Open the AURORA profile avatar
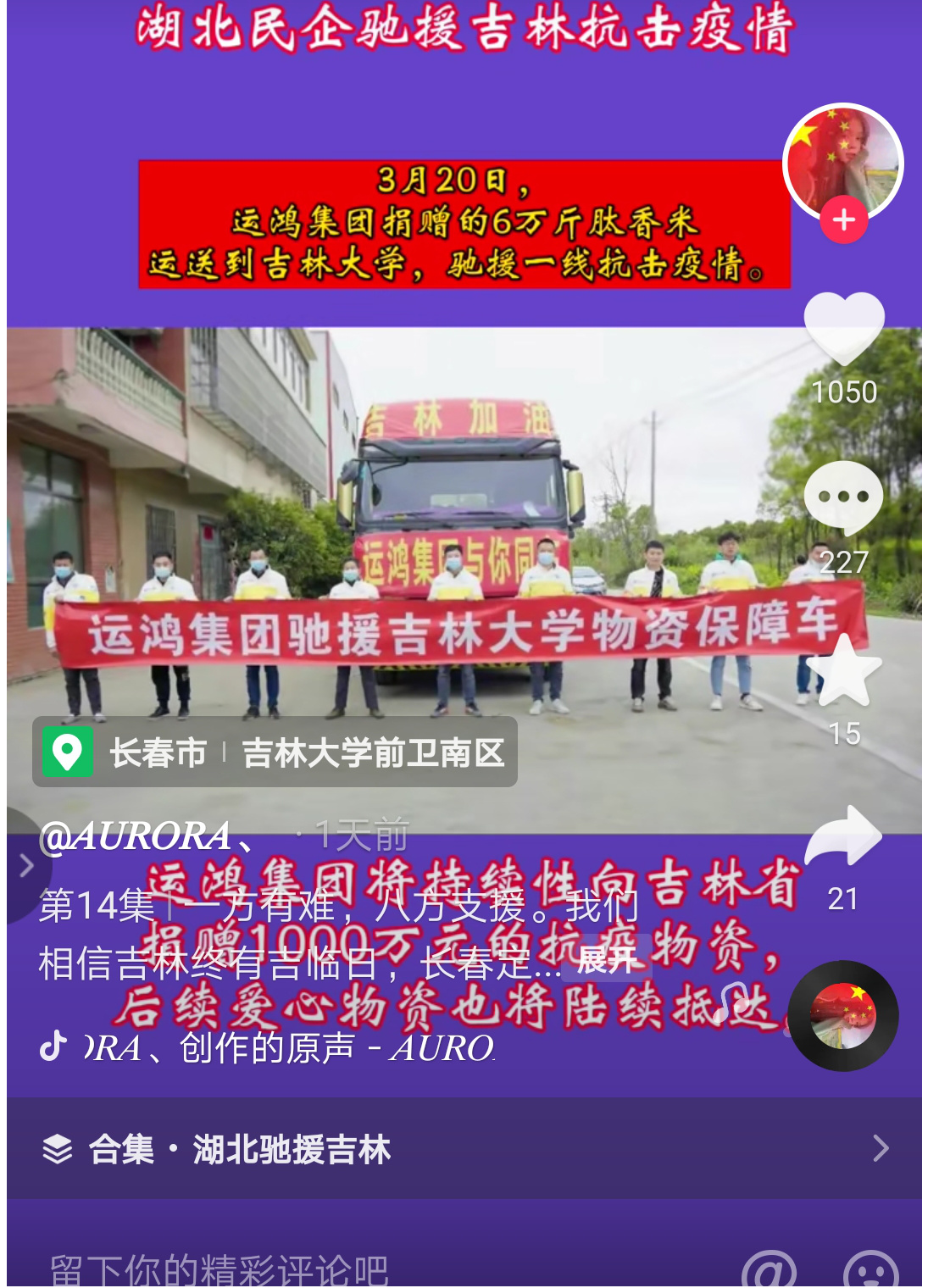 pos(842,161)
